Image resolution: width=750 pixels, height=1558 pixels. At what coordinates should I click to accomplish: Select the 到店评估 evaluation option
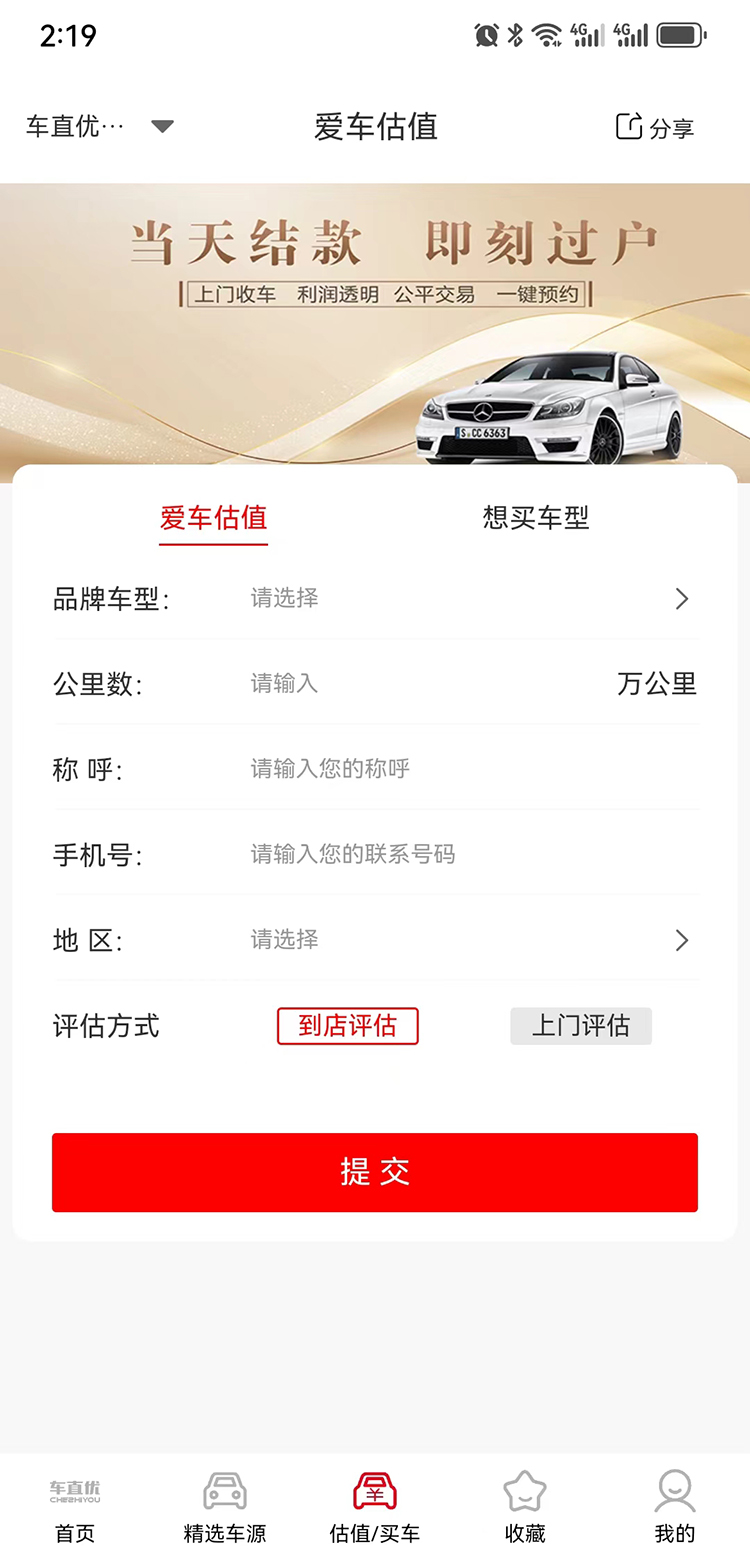(x=347, y=1026)
